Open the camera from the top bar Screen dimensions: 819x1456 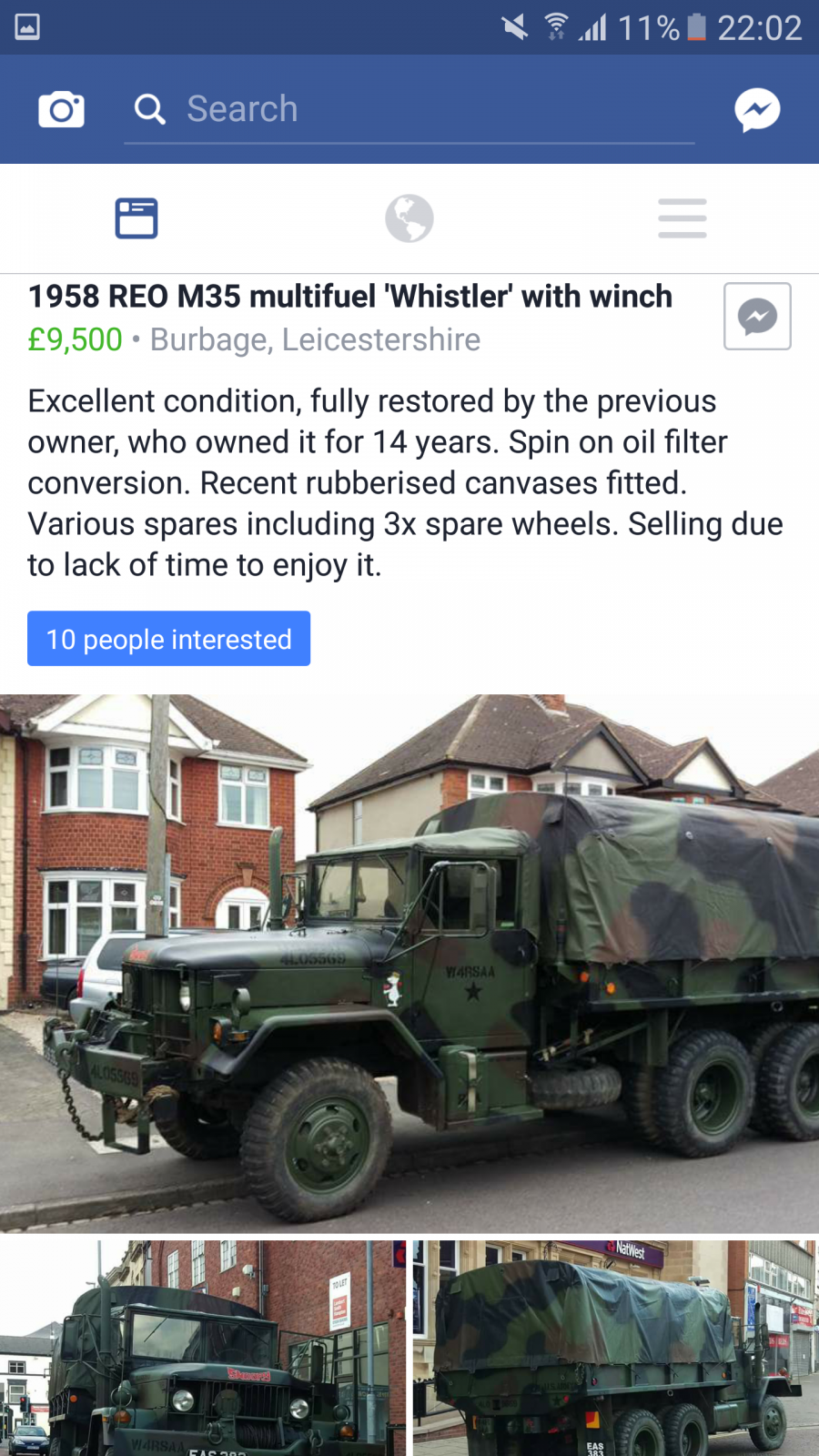tap(61, 110)
